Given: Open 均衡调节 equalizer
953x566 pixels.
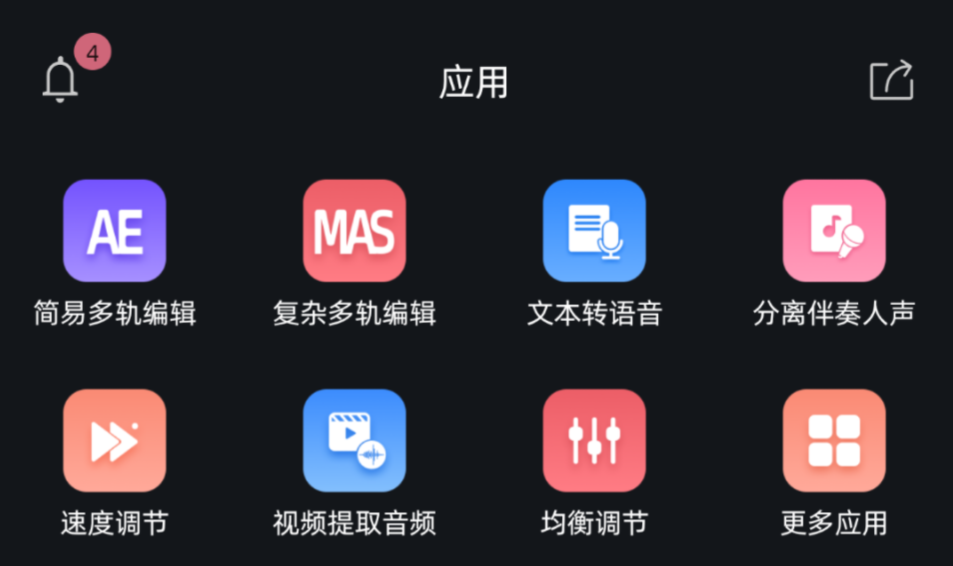Looking at the screenshot, I should point(594,441).
